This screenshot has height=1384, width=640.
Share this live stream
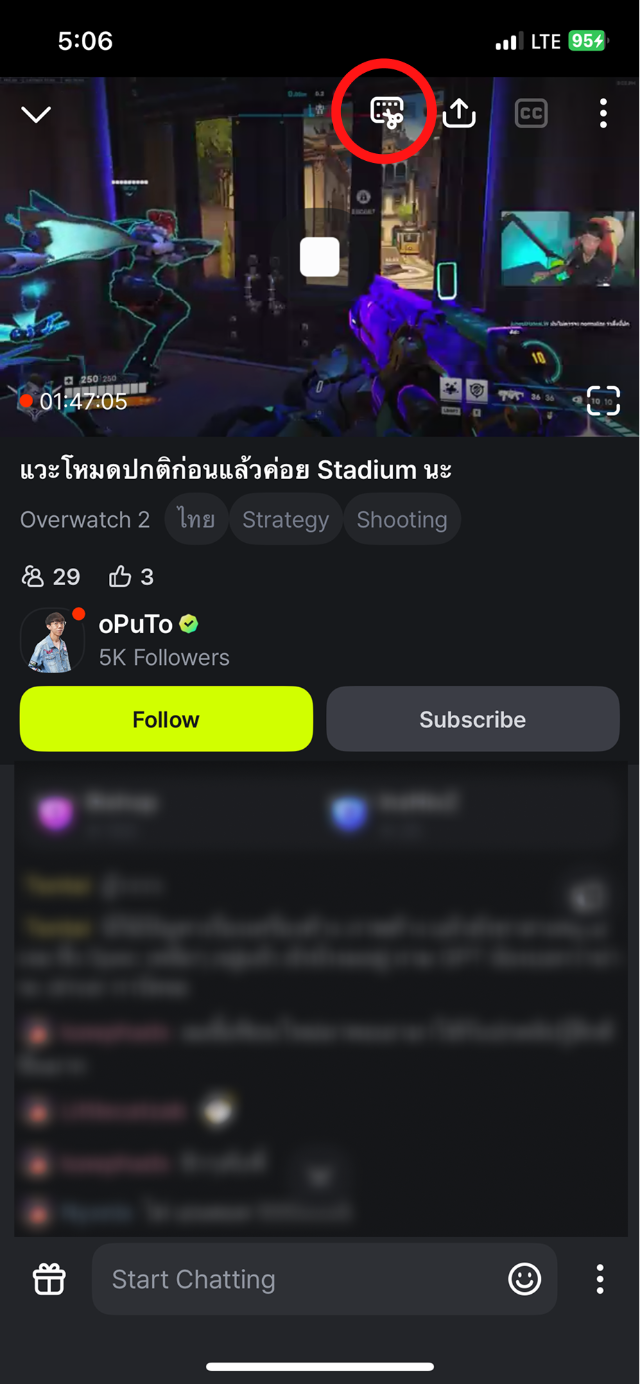point(459,113)
